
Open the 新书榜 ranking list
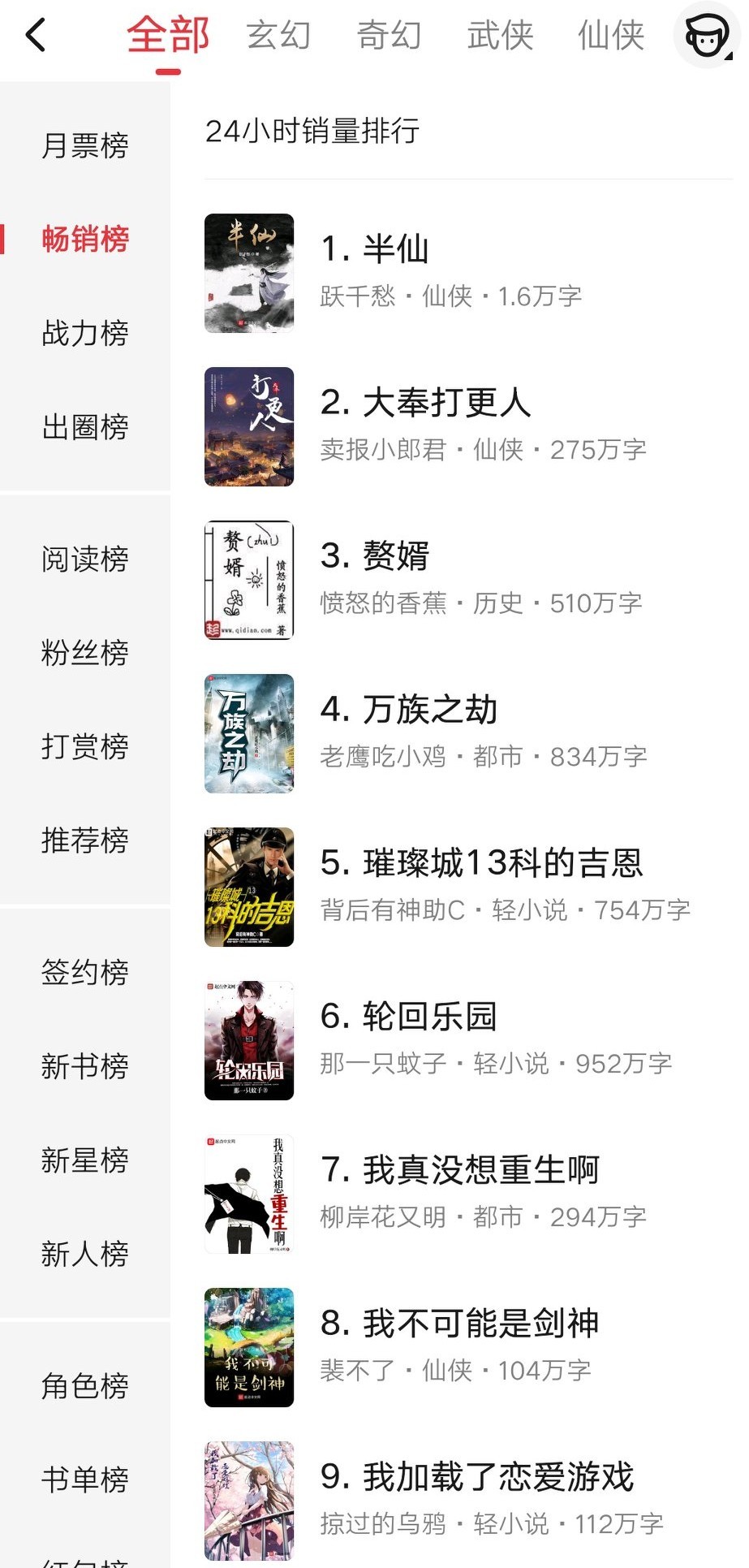point(85,1066)
